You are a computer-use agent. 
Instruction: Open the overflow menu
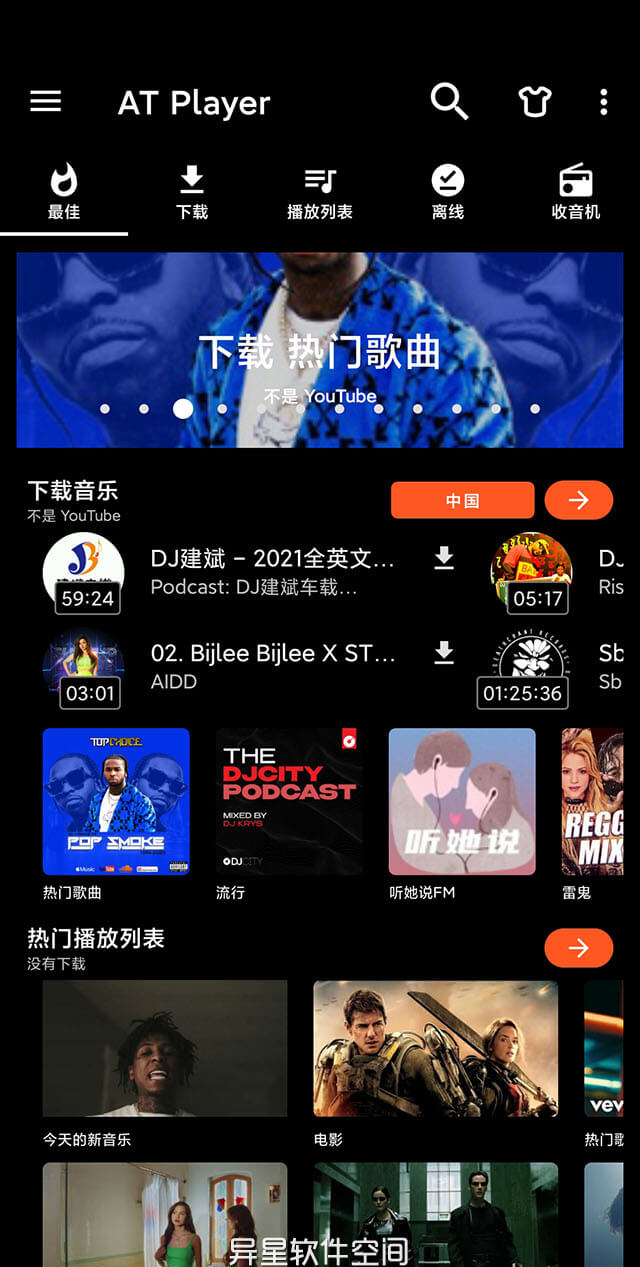point(603,101)
